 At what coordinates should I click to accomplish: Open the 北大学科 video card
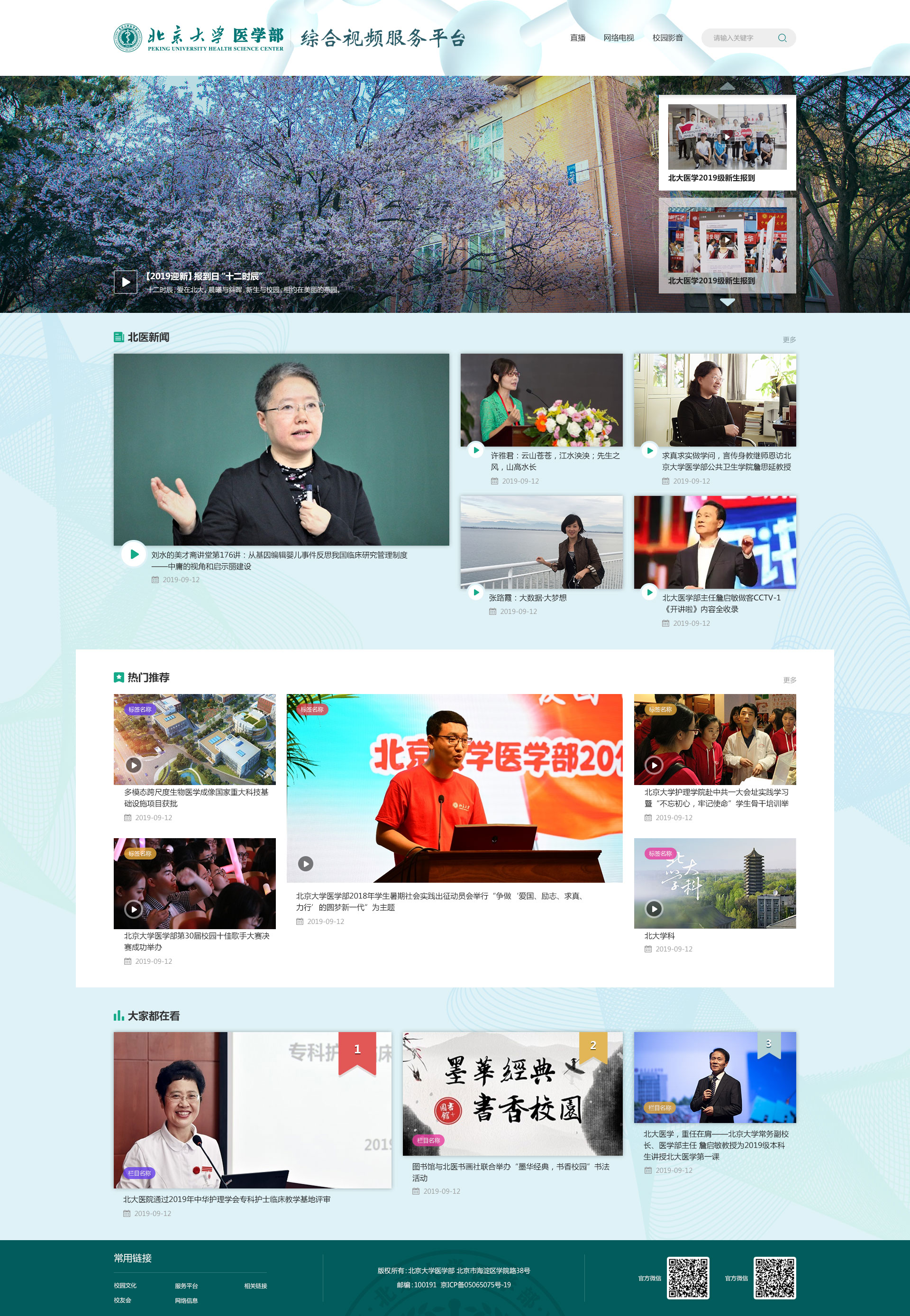[714, 883]
